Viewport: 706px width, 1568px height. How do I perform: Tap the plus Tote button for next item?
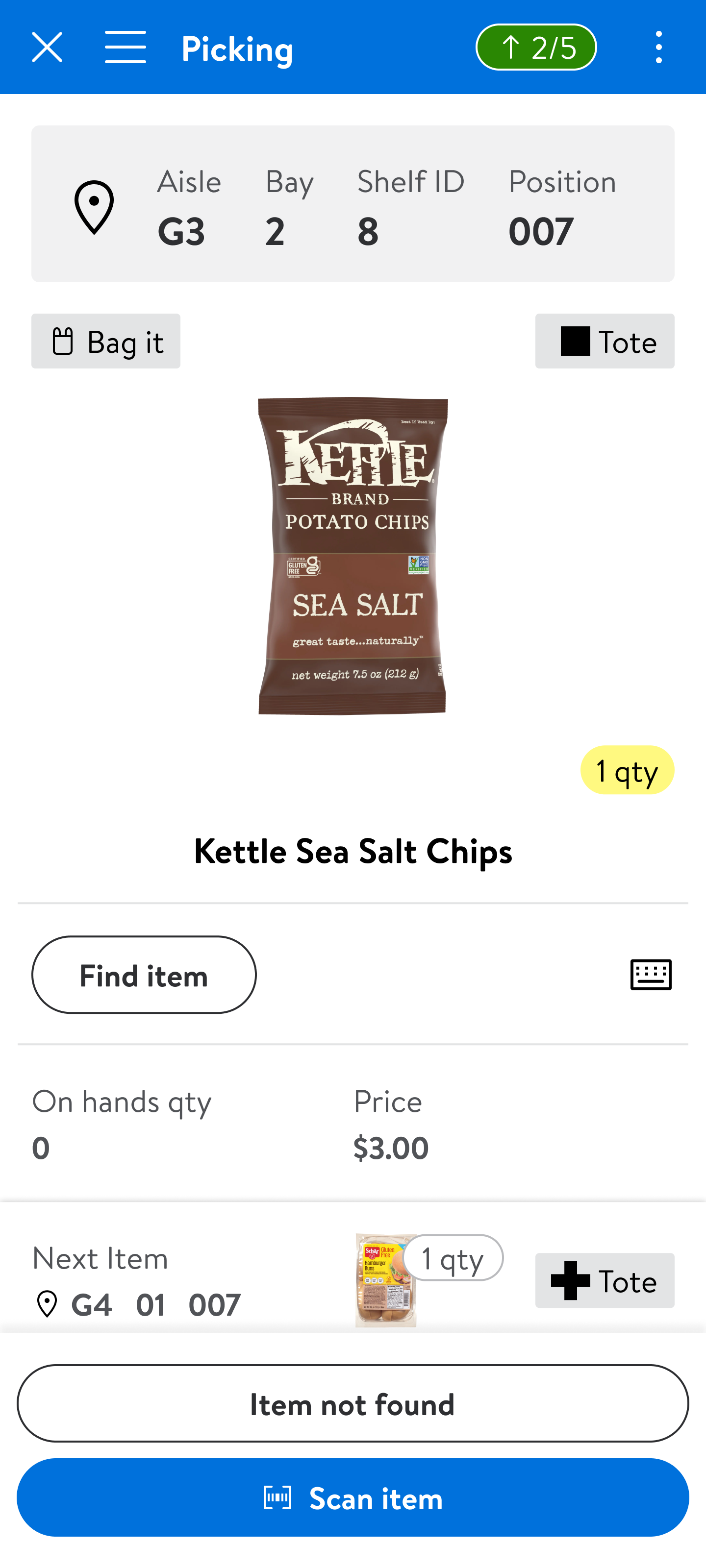click(x=605, y=1281)
